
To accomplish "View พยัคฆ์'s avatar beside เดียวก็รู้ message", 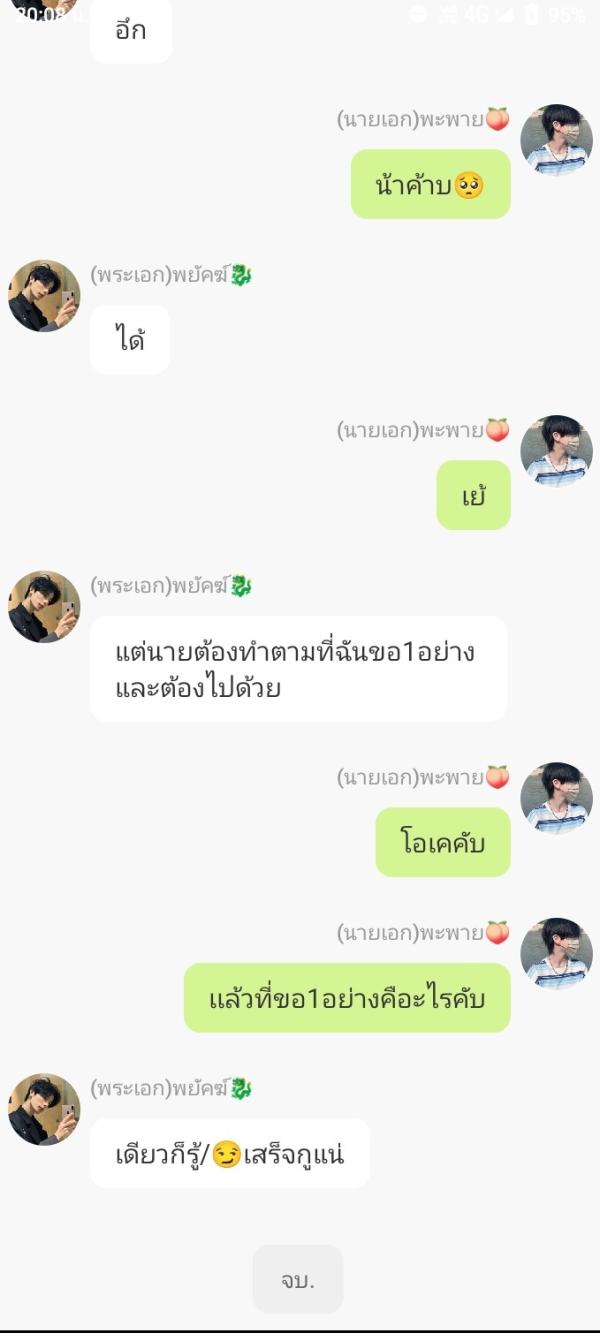I will (44, 1109).
